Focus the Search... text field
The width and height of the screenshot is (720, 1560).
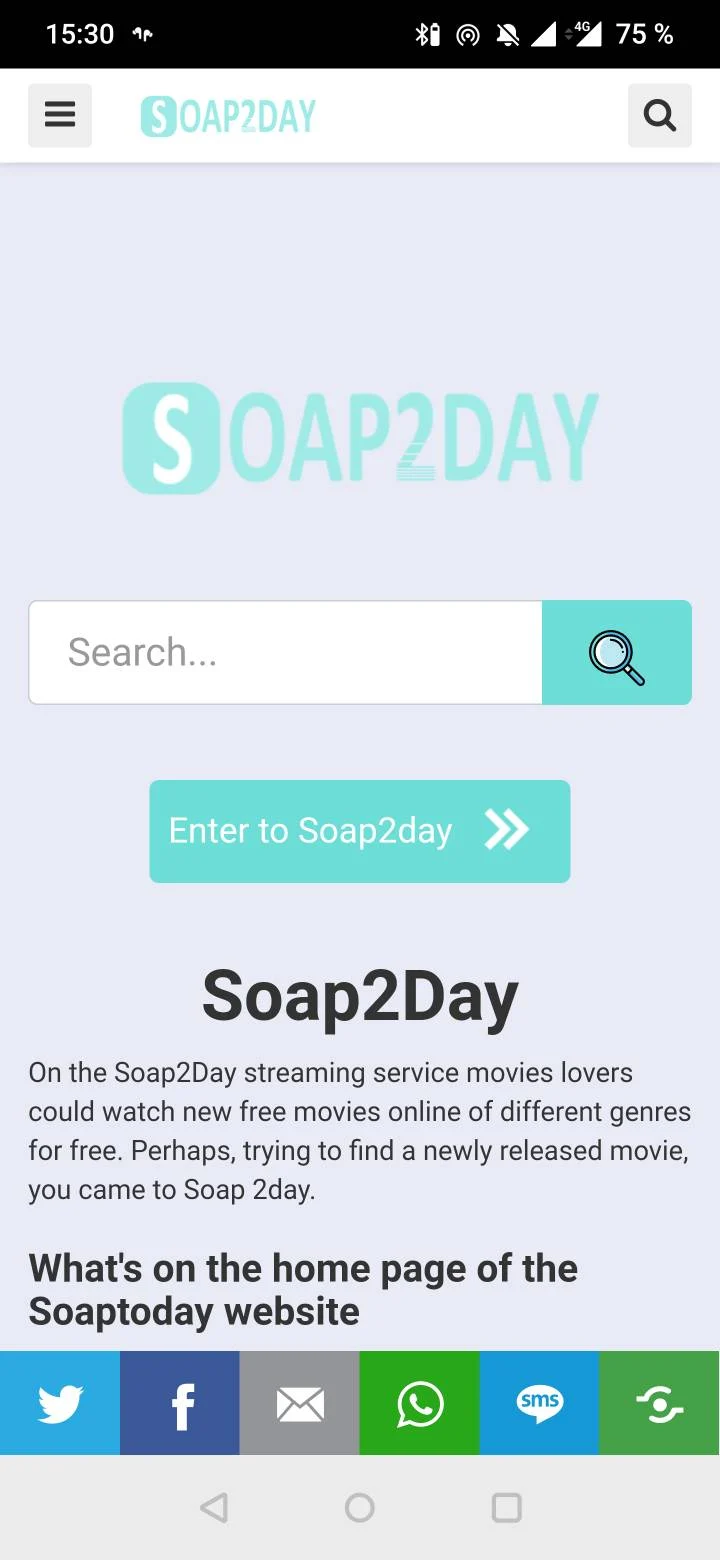[x=285, y=652]
